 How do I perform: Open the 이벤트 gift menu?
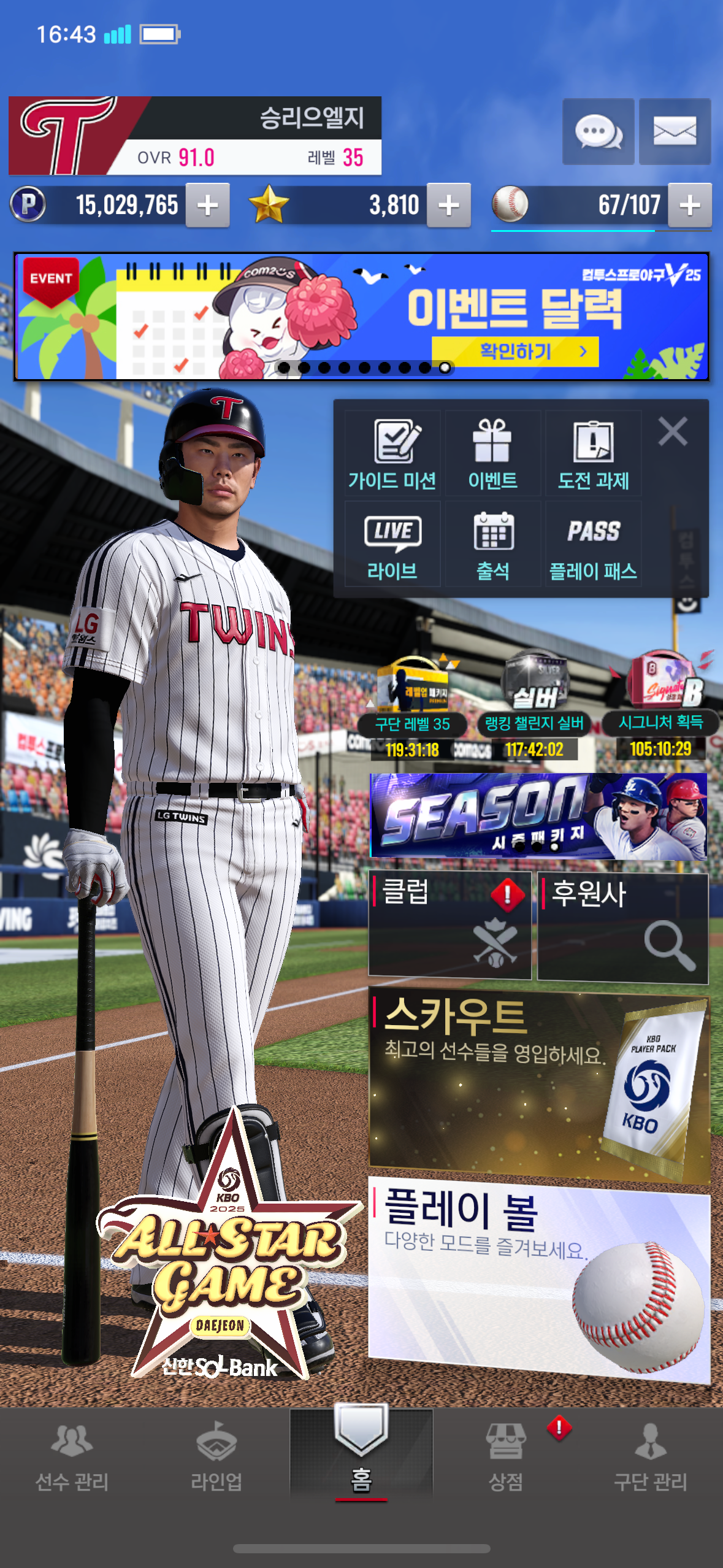(492, 454)
